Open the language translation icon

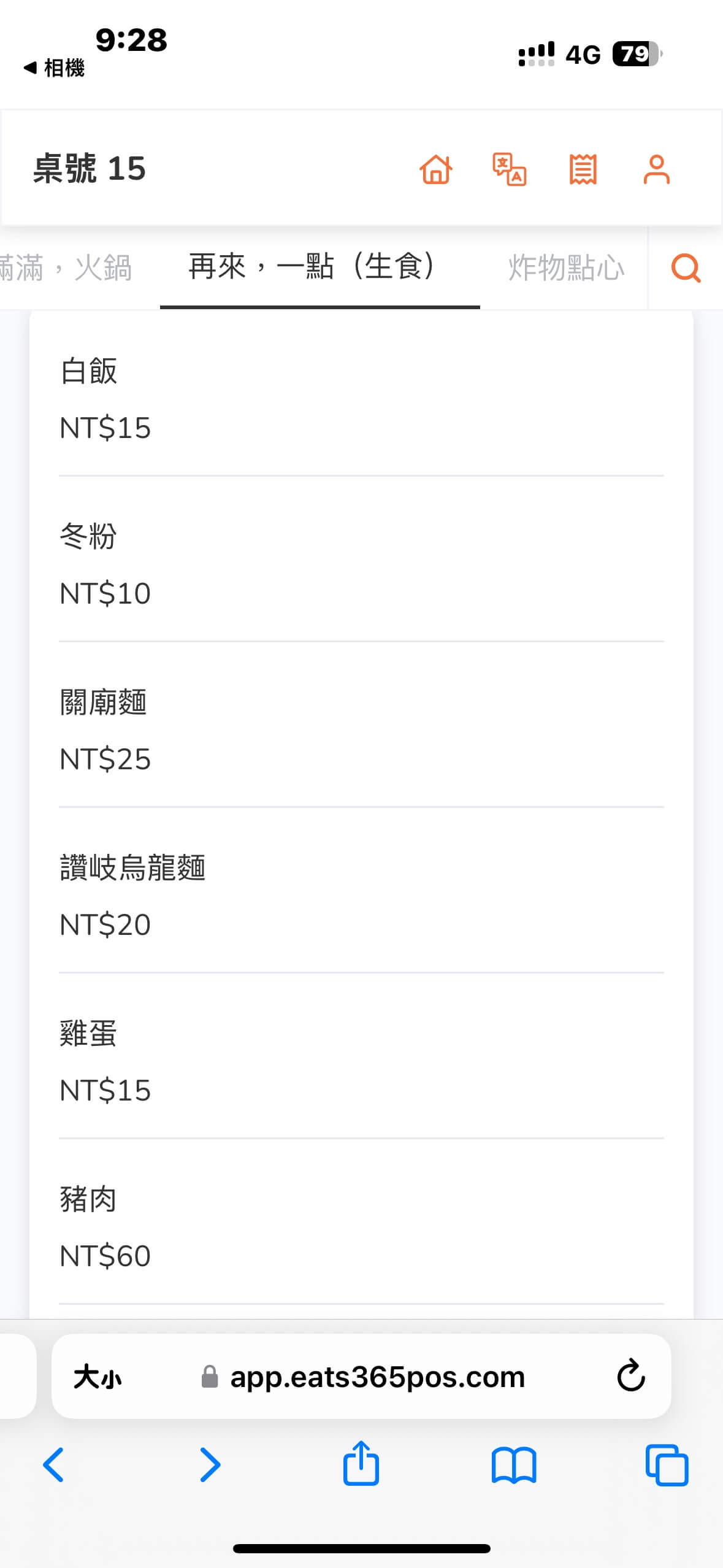pyautogui.click(x=510, y=169)
